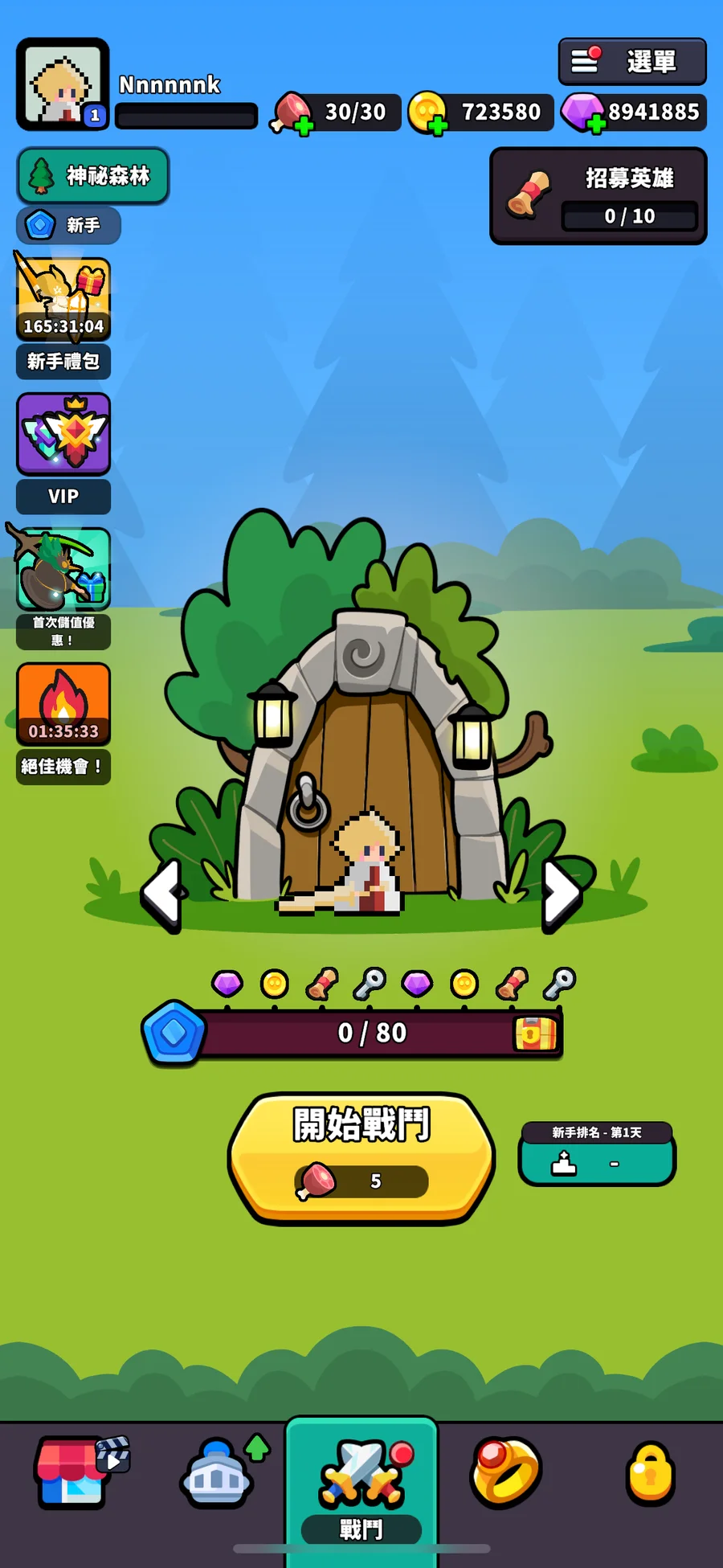Tap the treasure chest on progress bar
The height and width of the screenshot is (1568, 723).
(x=535, y=1034)
